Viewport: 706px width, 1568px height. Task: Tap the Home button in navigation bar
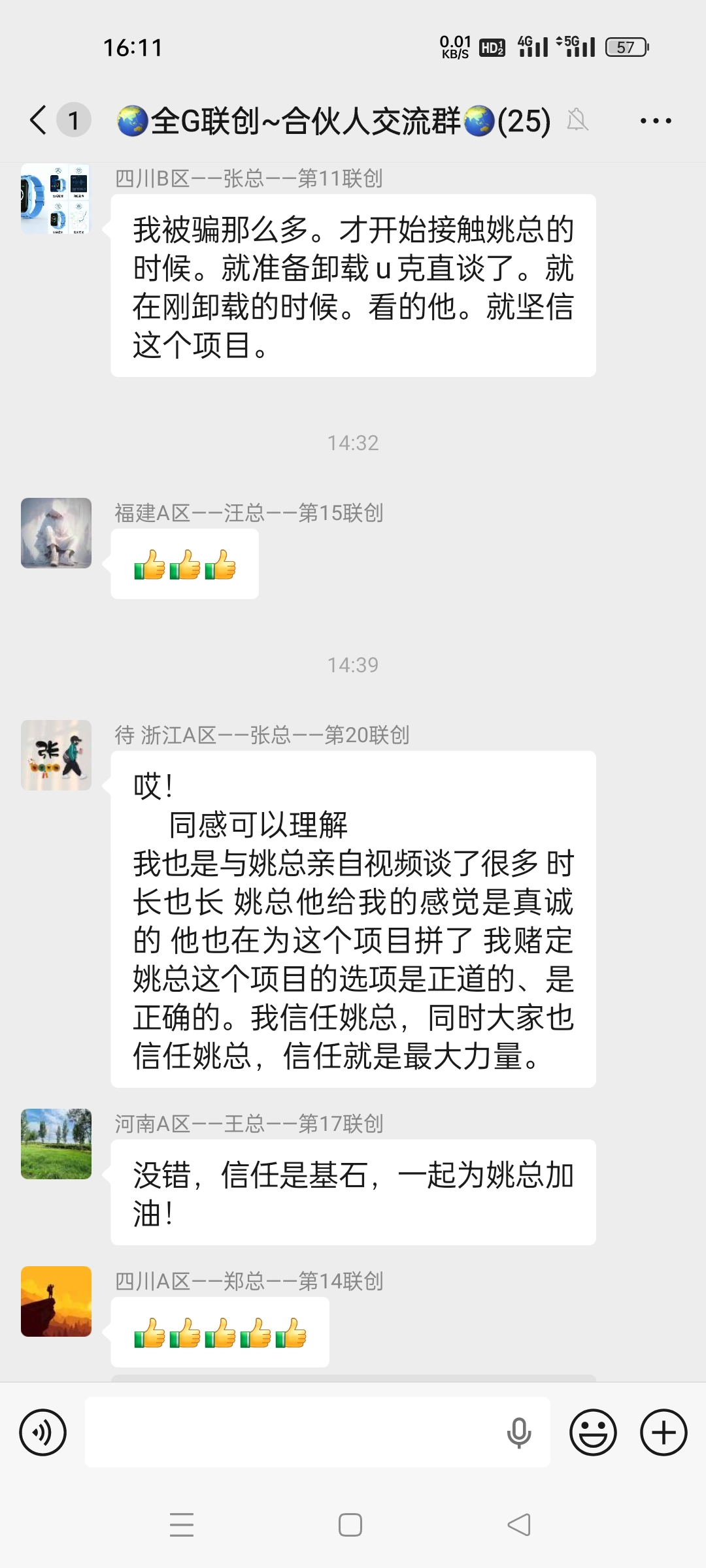(350, 1525)
